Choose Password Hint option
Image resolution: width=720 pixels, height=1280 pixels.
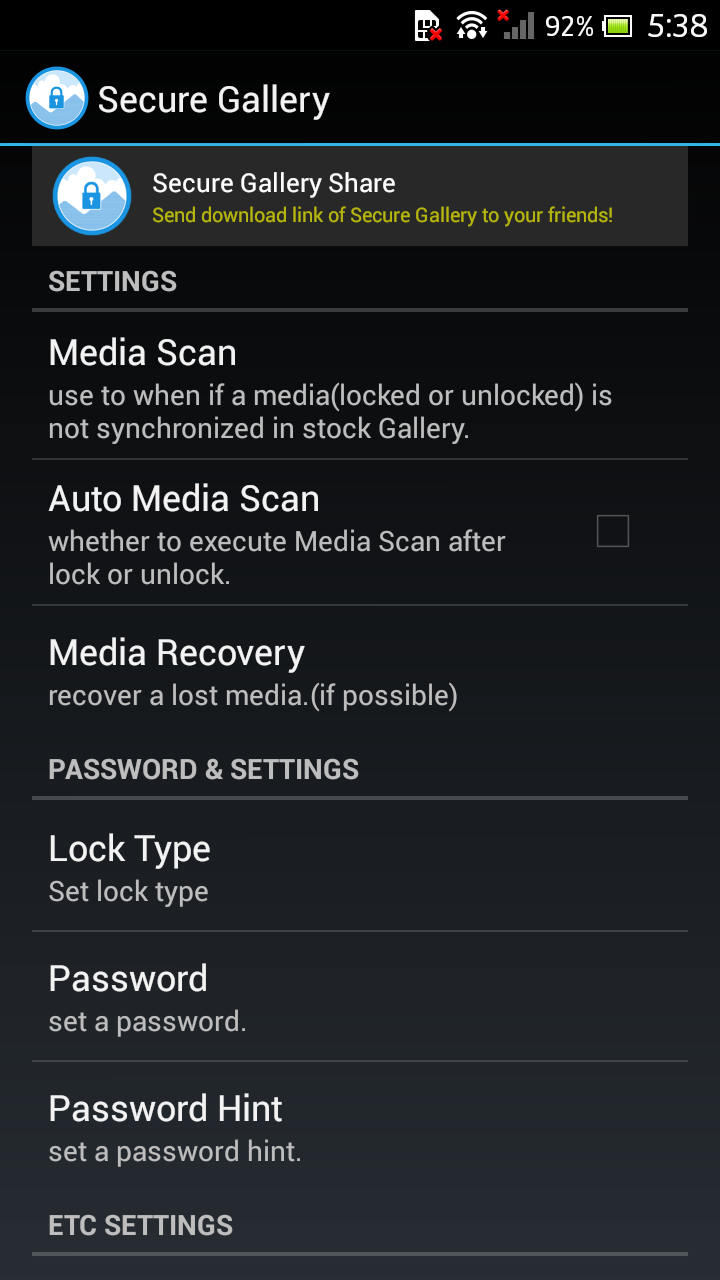point(360,1127)
